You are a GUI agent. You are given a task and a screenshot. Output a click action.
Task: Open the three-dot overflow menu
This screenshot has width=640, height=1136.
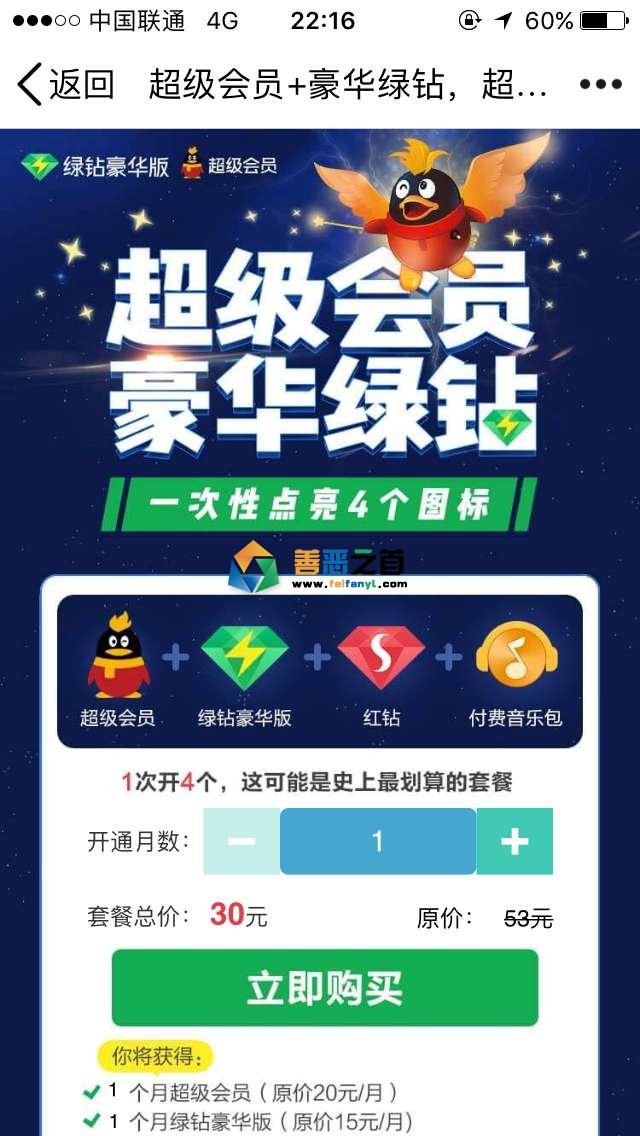(x=600, y=85)
